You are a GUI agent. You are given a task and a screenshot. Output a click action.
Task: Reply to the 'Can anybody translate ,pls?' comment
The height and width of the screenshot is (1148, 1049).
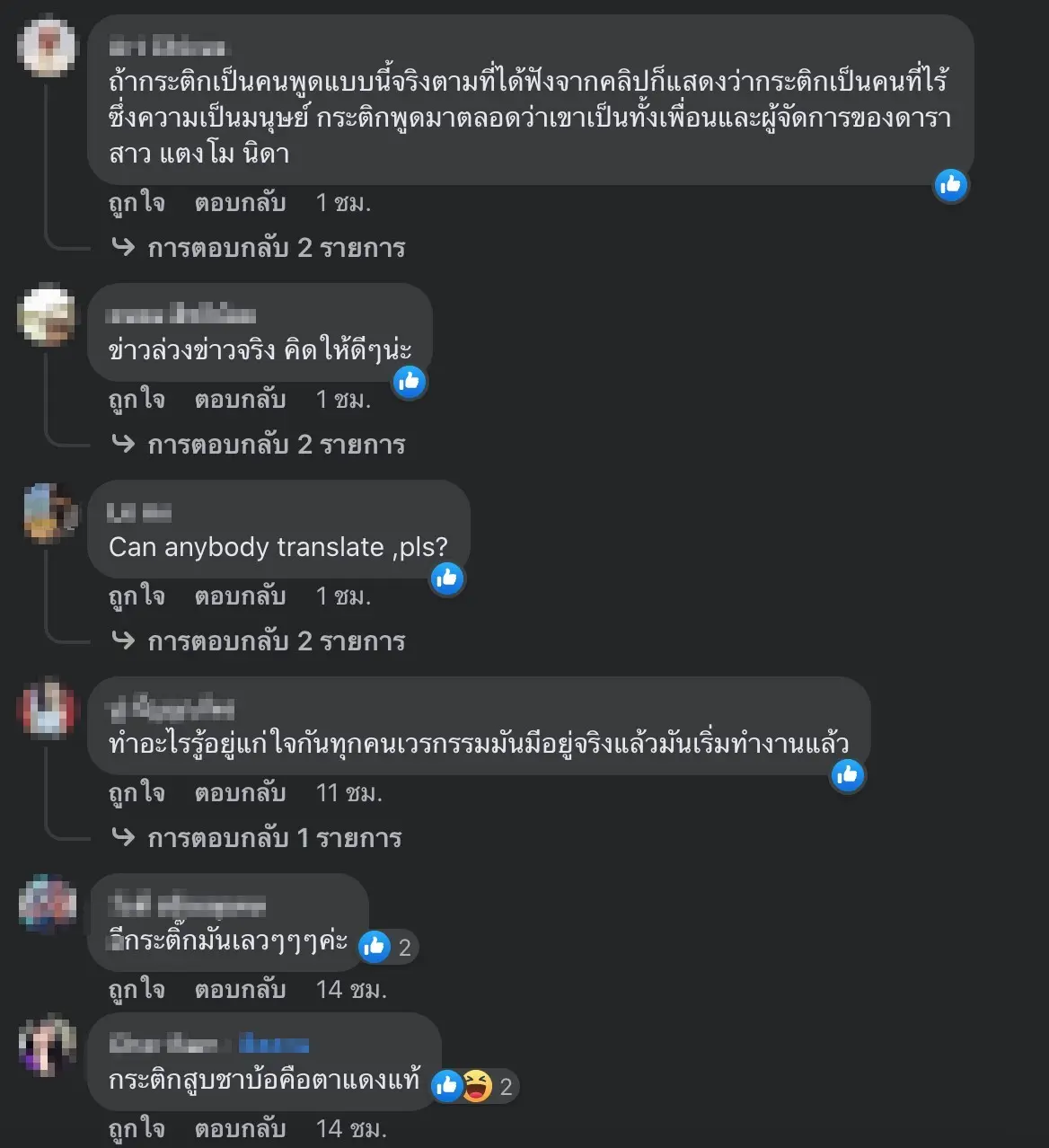240,596
